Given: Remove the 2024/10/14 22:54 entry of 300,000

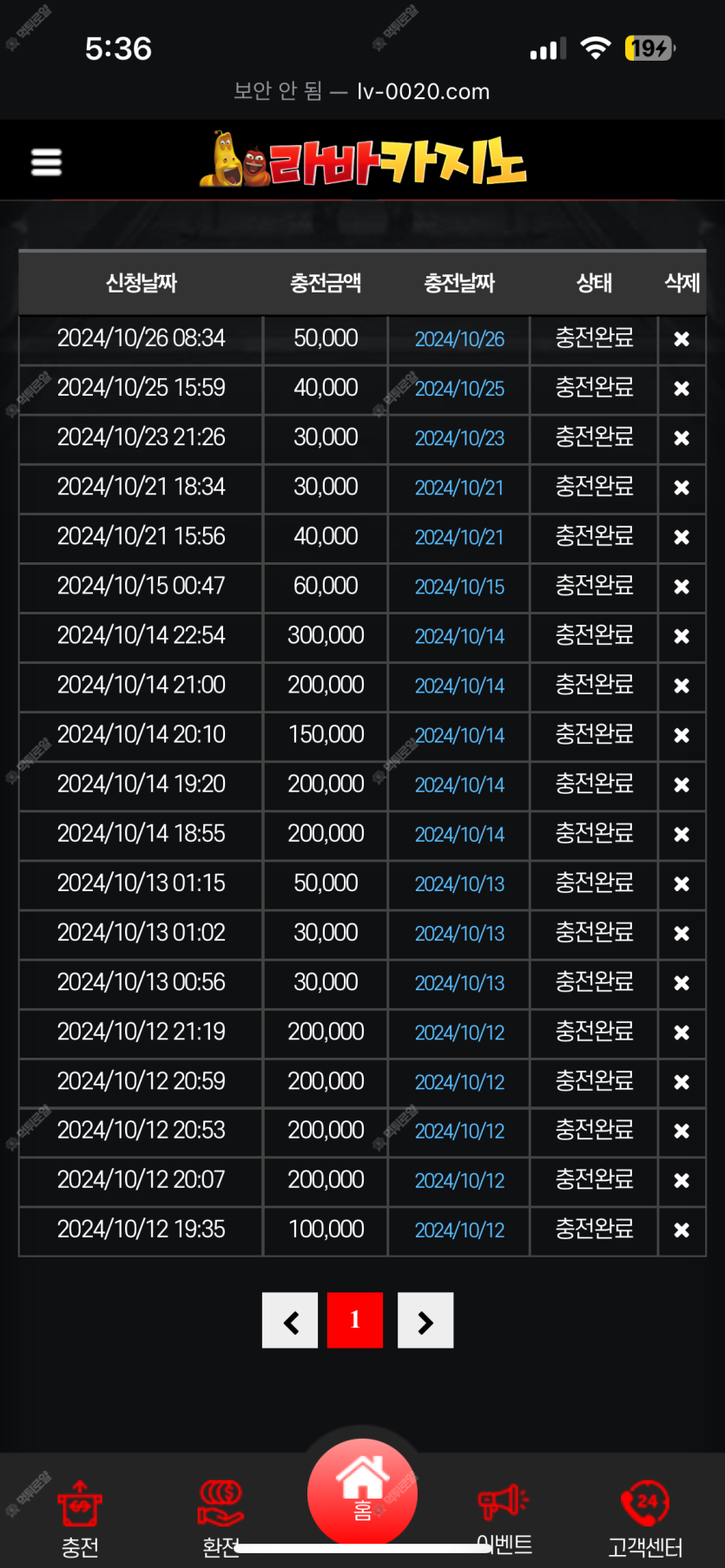Looking at the screenshot, I should (x=682, y=636).
